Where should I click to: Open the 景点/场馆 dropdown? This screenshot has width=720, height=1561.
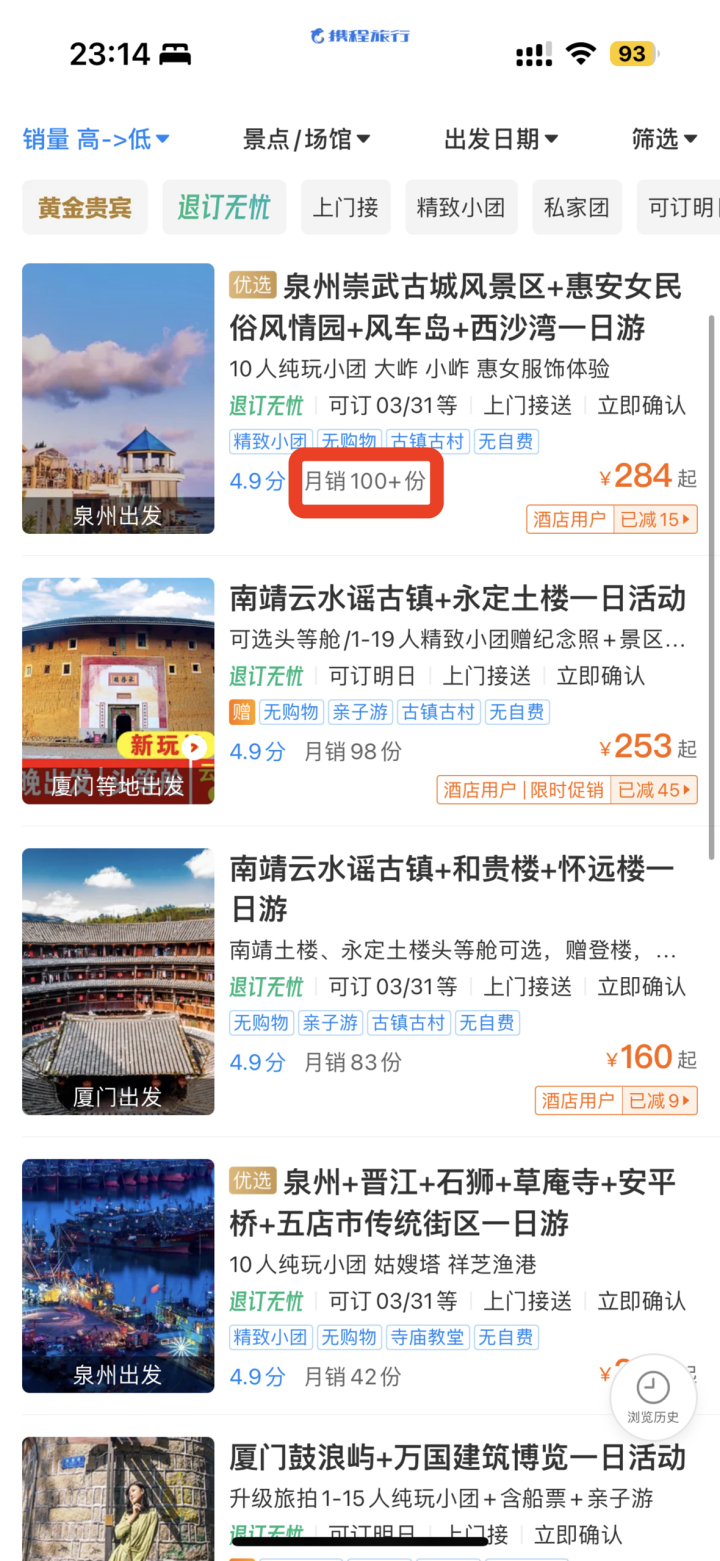coord(306,140)
